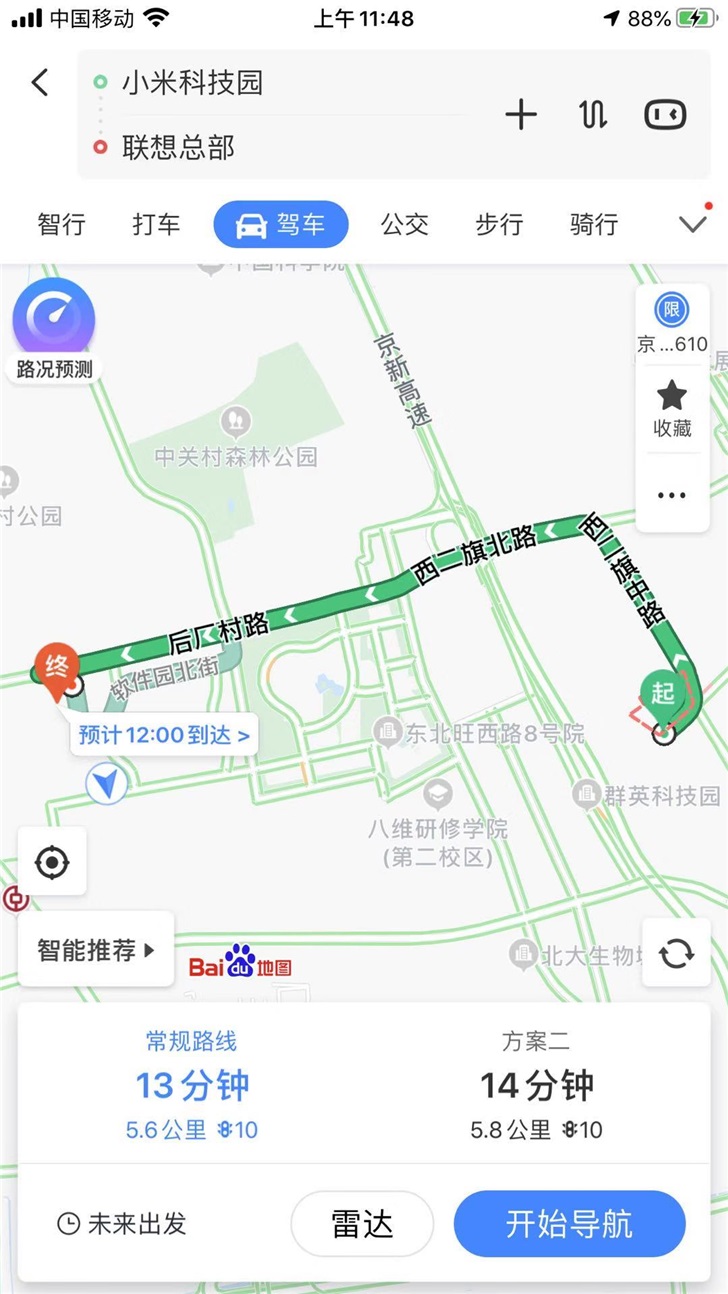The height and width of the screenshot is (1294, 728).
Task: Add a waypoint with the plus icon
Action: coord(521,115)
